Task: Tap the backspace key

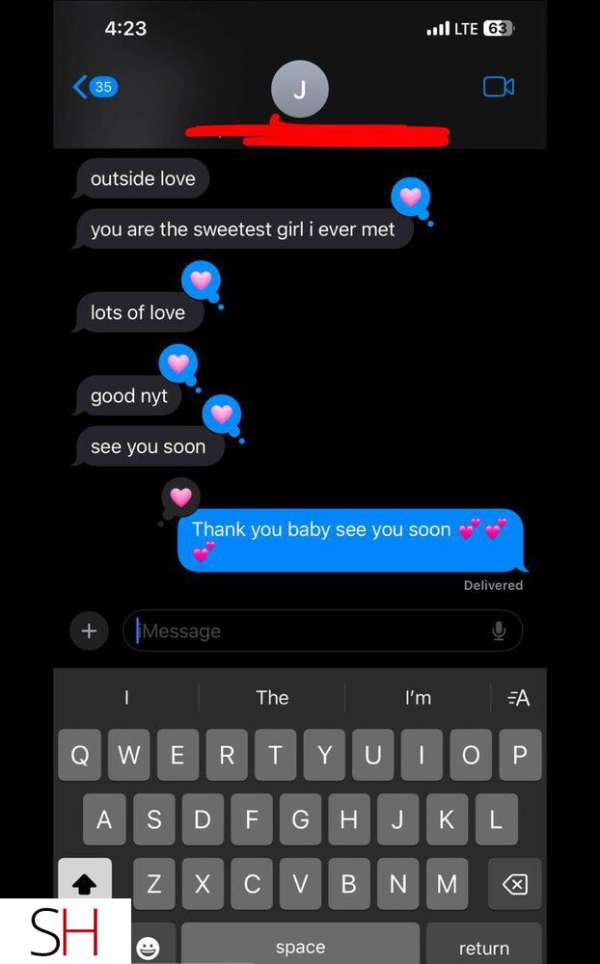Action: coord(514,884)
